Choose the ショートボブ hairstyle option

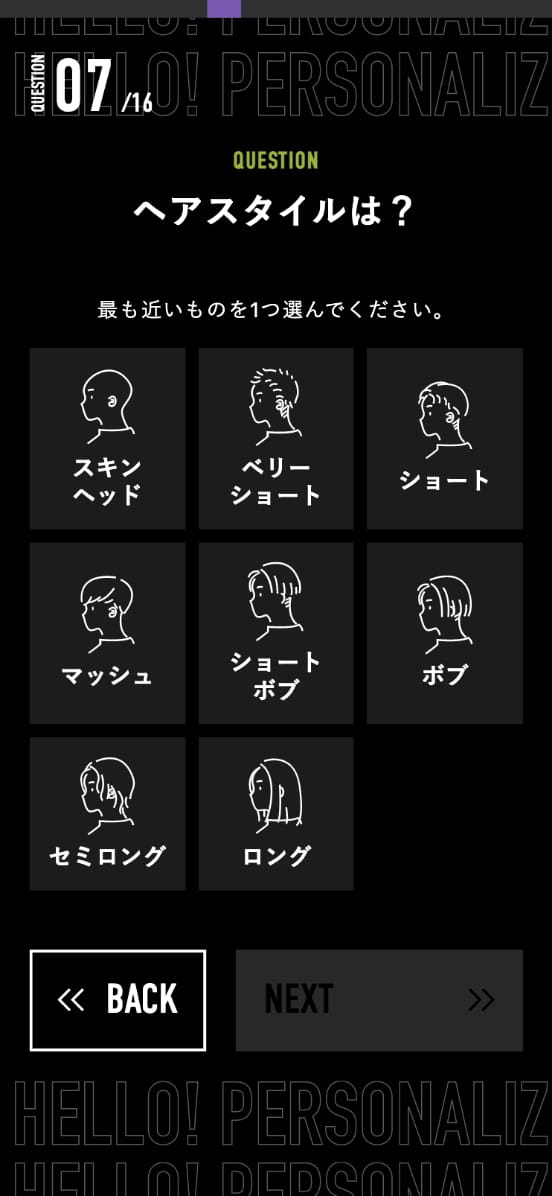point(276,633)
